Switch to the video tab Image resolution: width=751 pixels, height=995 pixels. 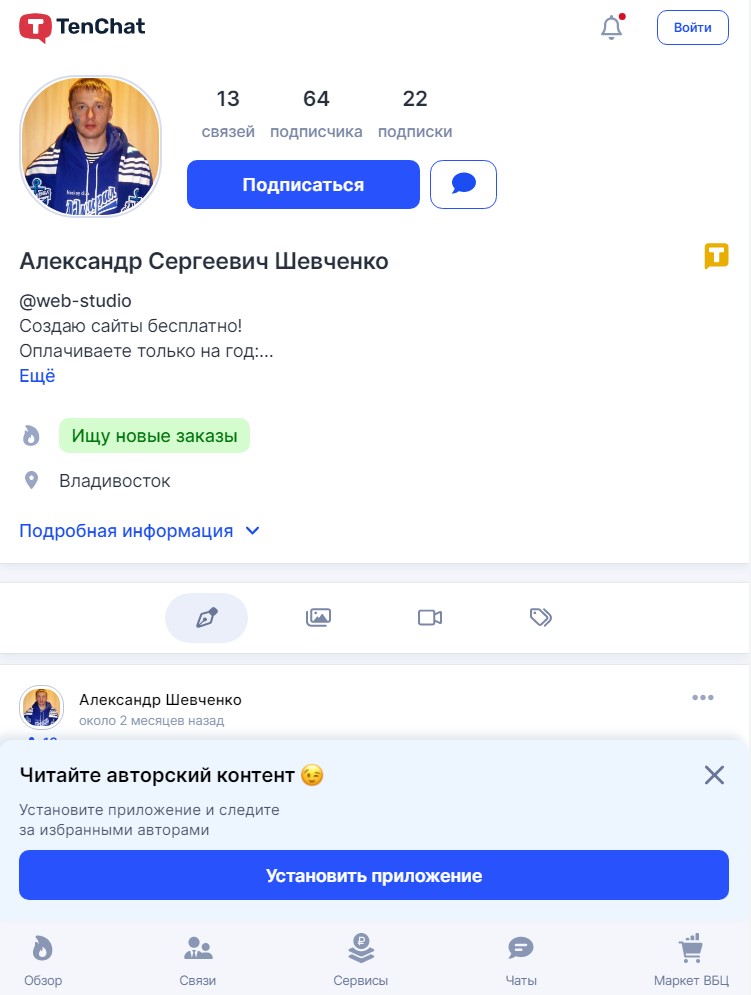click(x=430, y=618)
